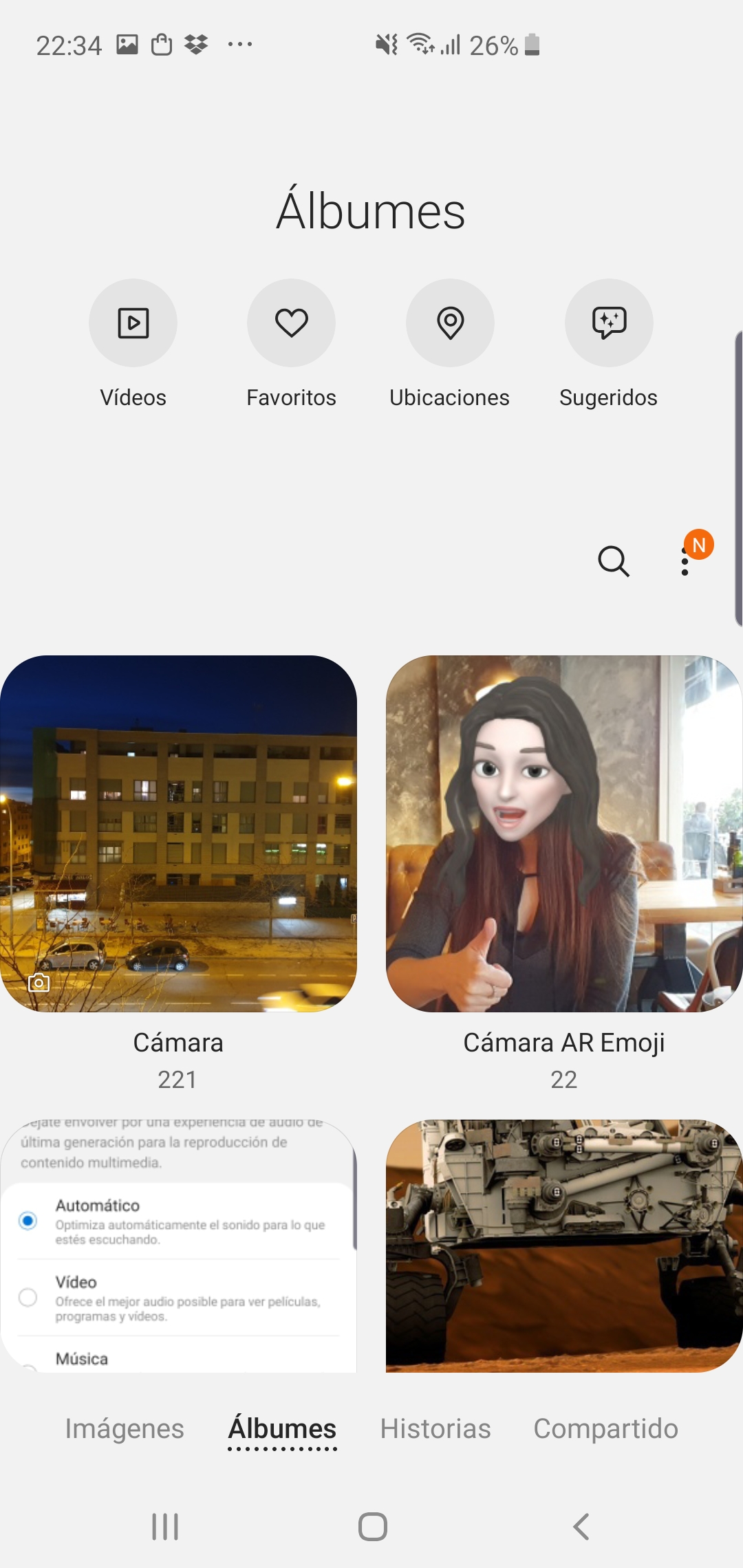Open the album with the Mars rover
Image resolution: width=743 pixels, height=1568 pixels.
pos(564,1246)
